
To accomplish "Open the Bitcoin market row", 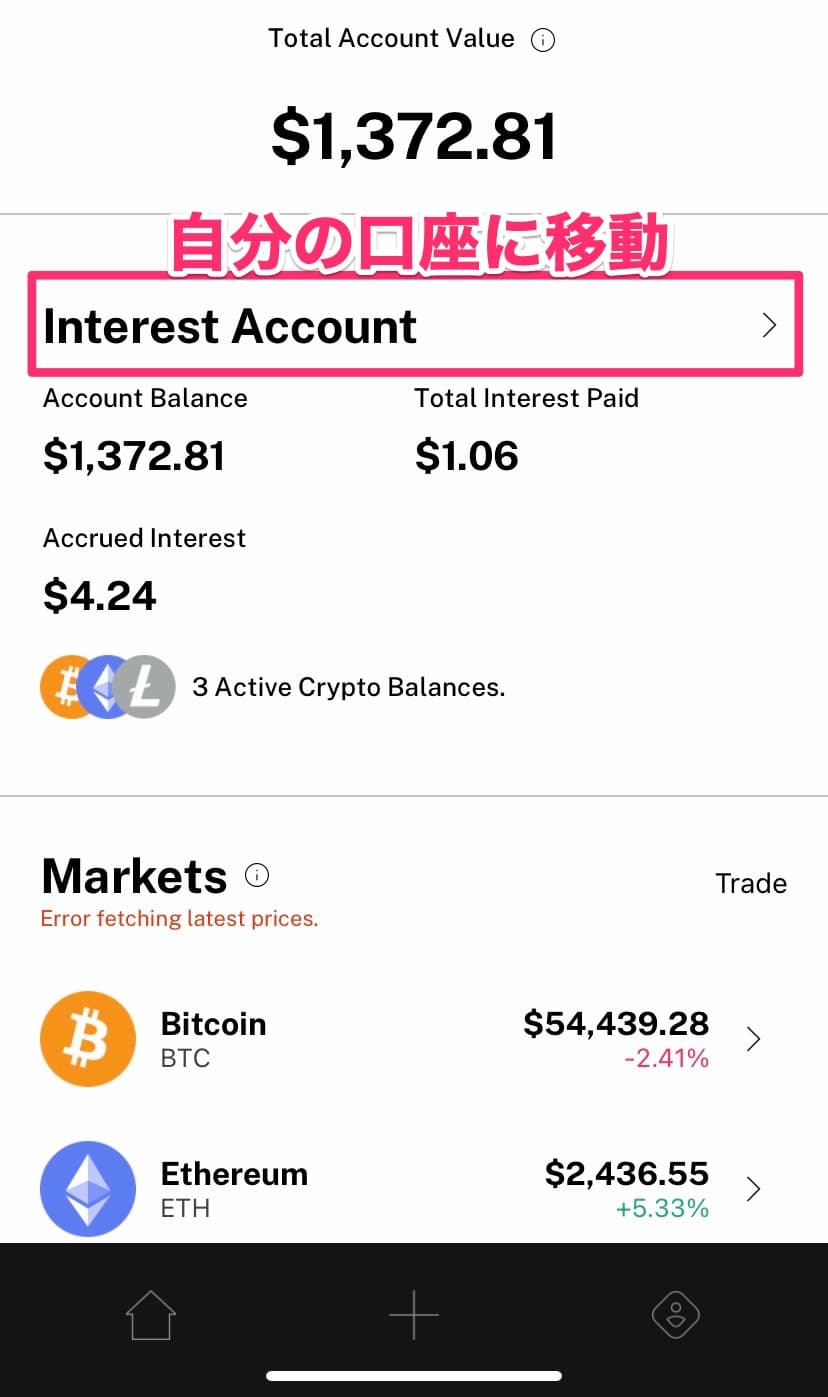I will (414, 1039).
